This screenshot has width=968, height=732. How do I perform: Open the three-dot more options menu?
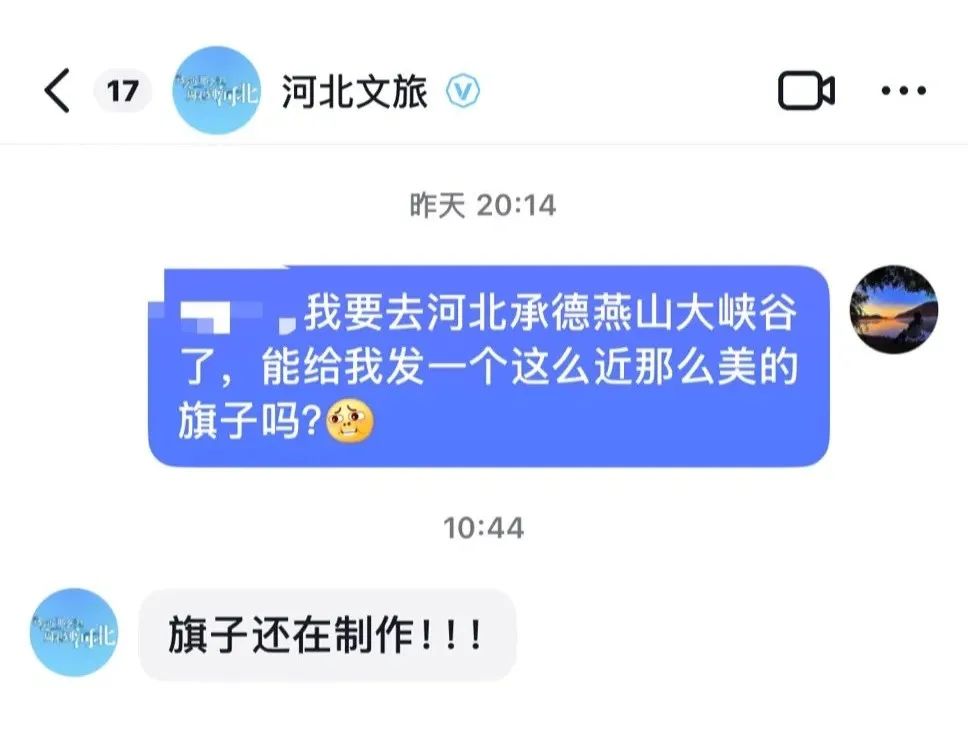(903, 92)
